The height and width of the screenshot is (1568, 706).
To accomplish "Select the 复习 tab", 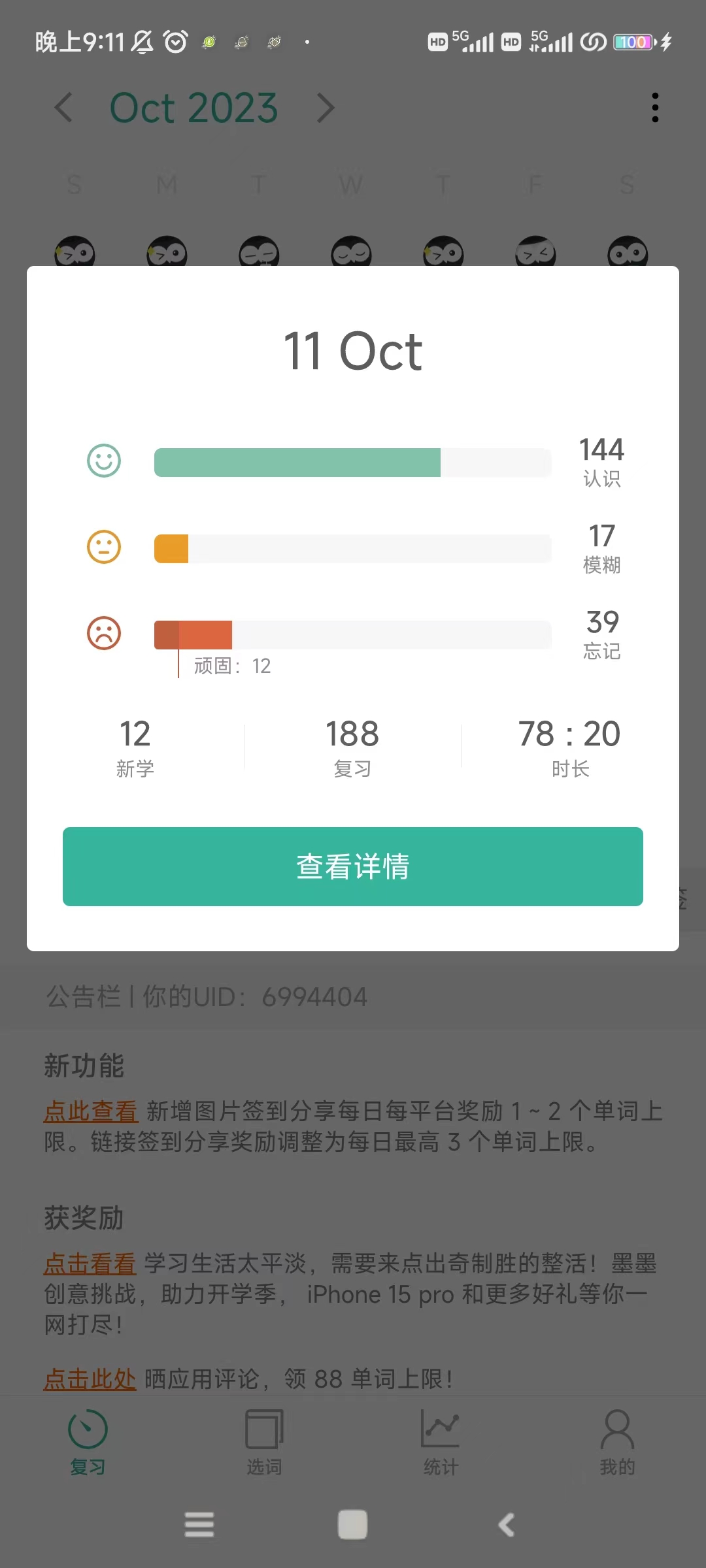I will [88, 1443].
